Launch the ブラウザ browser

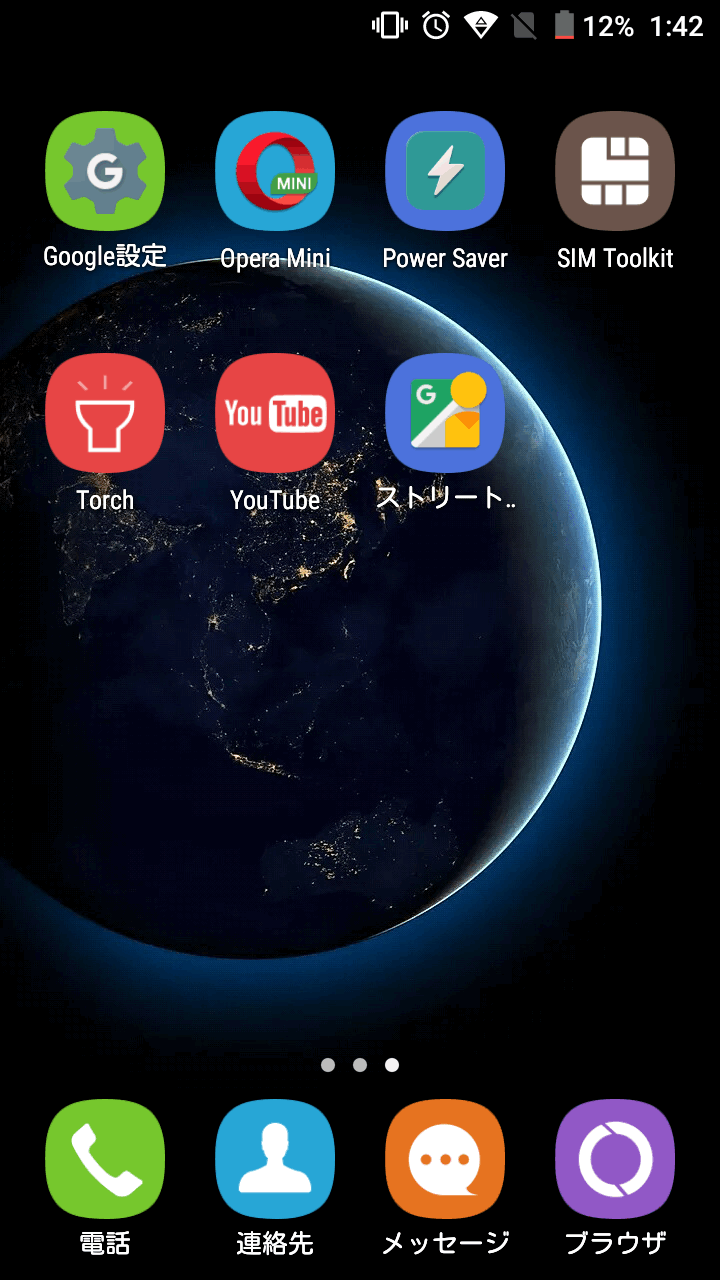(615, 1160)
